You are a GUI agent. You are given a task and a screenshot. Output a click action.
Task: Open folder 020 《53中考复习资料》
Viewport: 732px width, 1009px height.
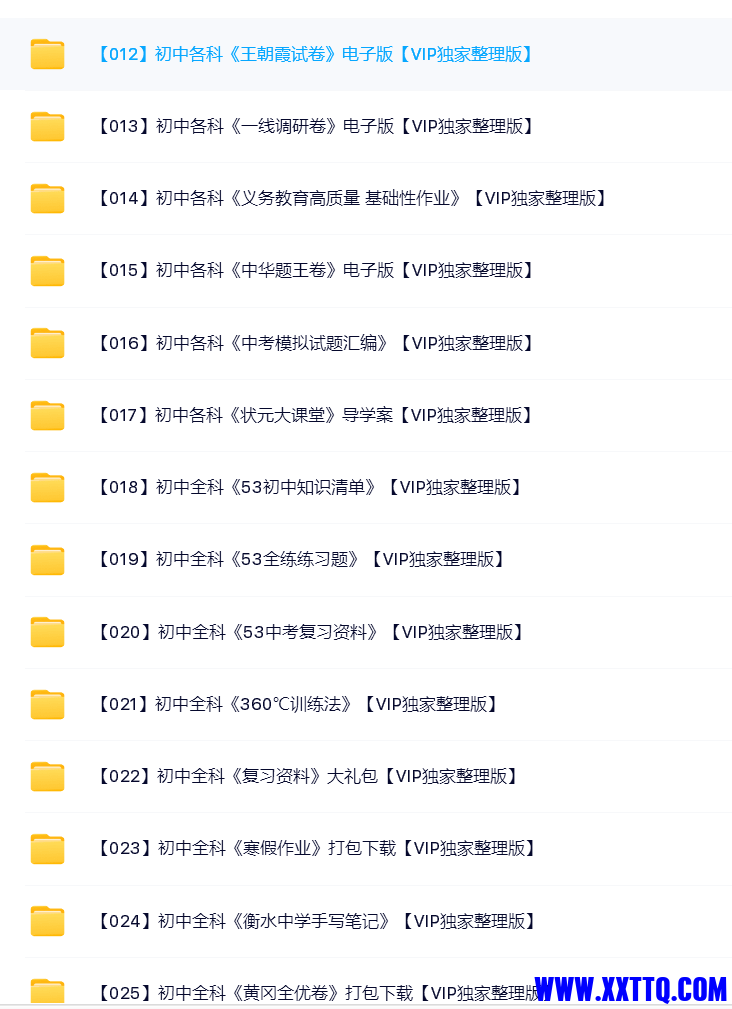[x=310, y=632]
